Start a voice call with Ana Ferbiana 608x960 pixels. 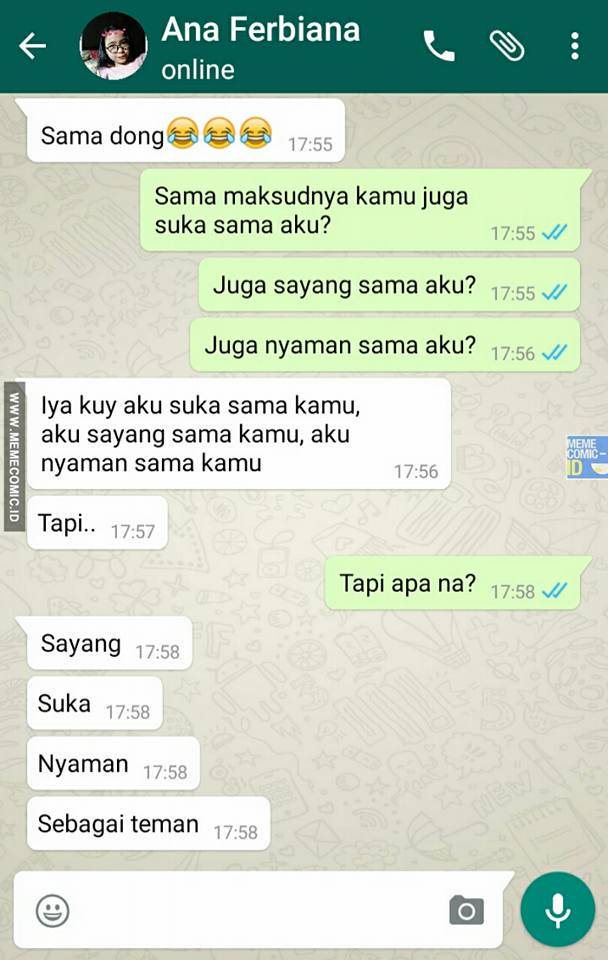[x=439, y=46]
